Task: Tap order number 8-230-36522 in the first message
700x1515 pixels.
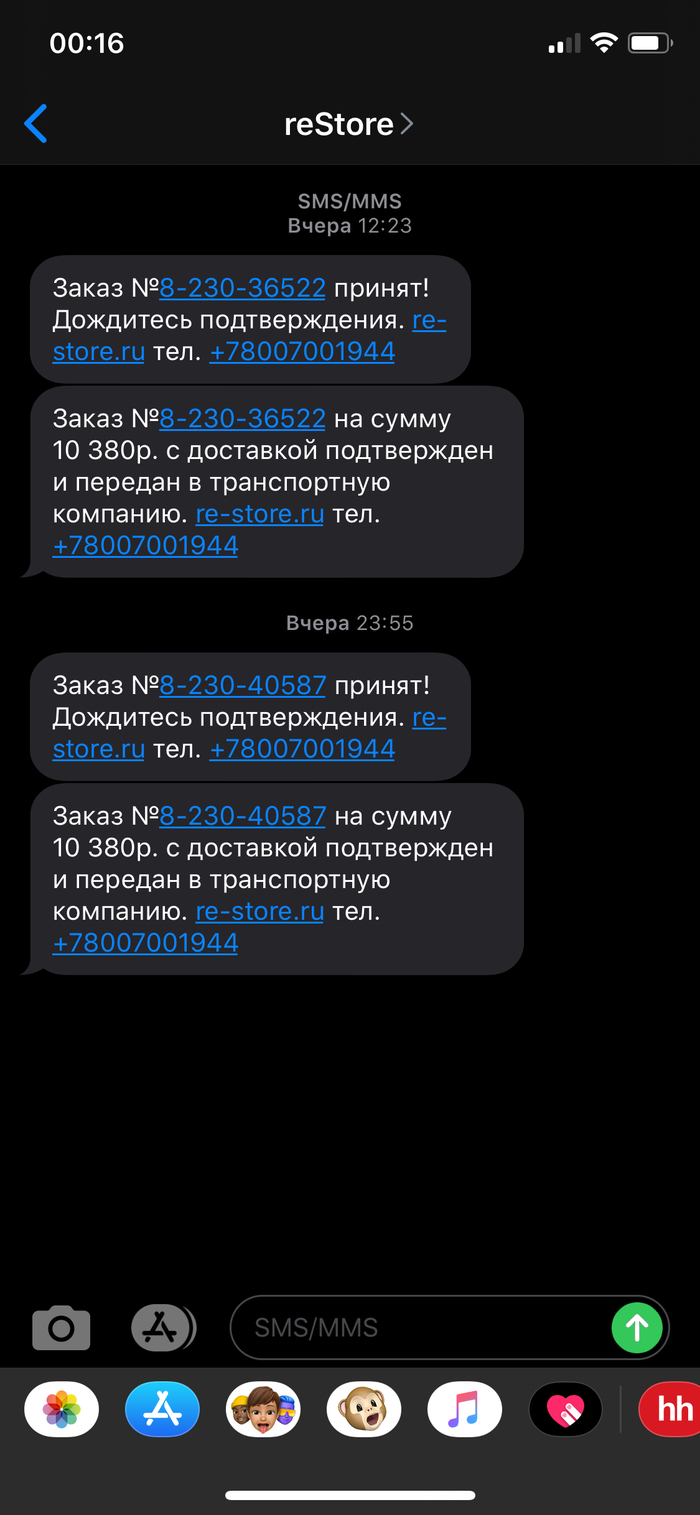Action: click(243, 288)
